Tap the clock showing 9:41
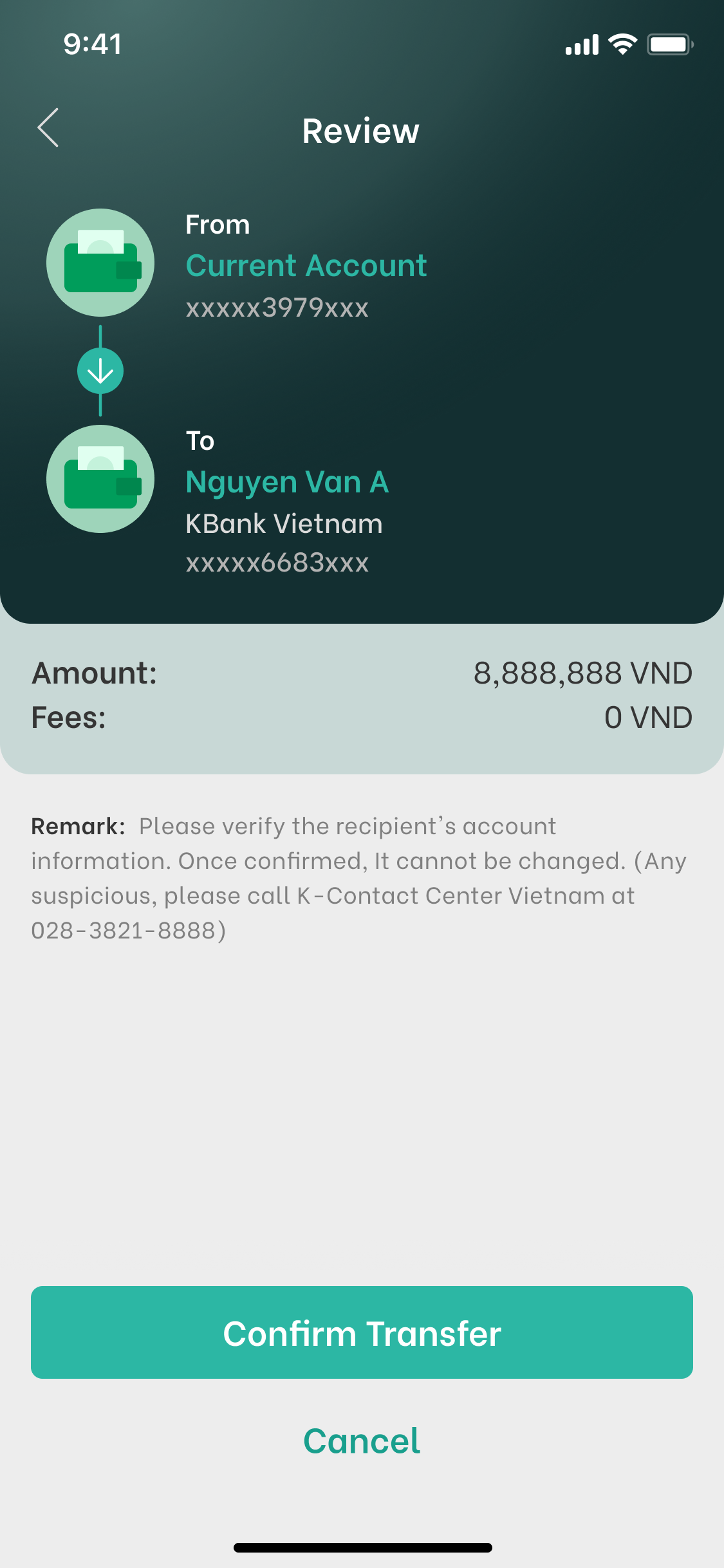The width and height of the screenshot is (724, 1568). 91,44
